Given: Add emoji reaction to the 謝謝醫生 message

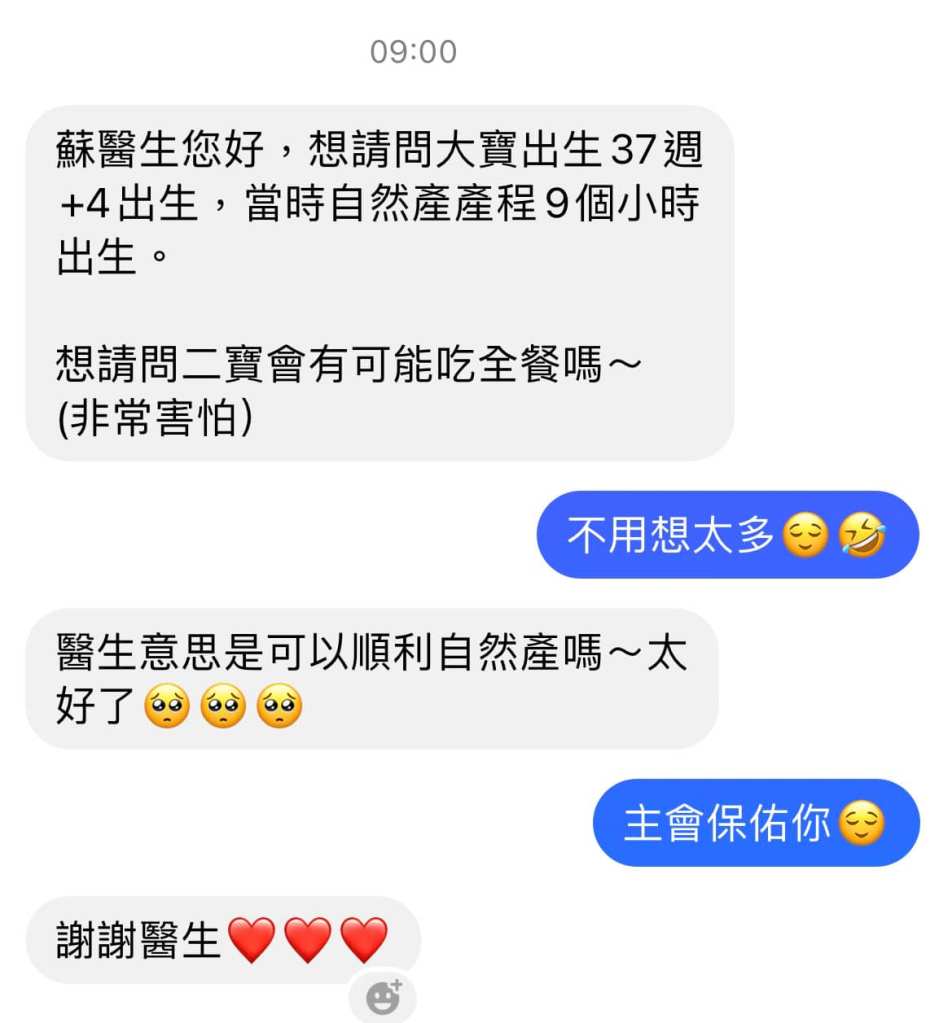Looking at the screenshot, I should point(383,997).
